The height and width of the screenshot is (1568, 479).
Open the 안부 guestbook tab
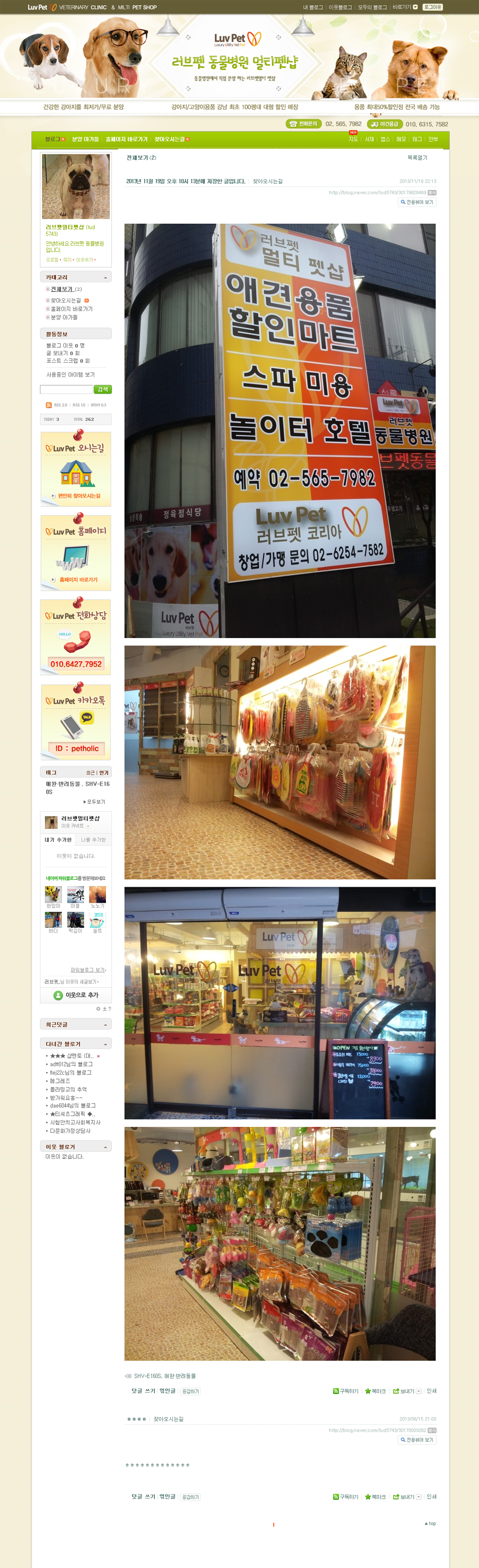point(433,140)
